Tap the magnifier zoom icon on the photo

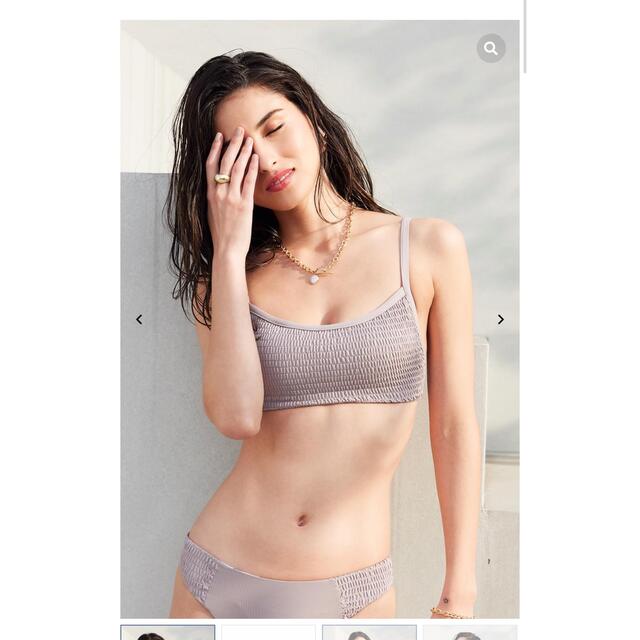tap(491, 48)
